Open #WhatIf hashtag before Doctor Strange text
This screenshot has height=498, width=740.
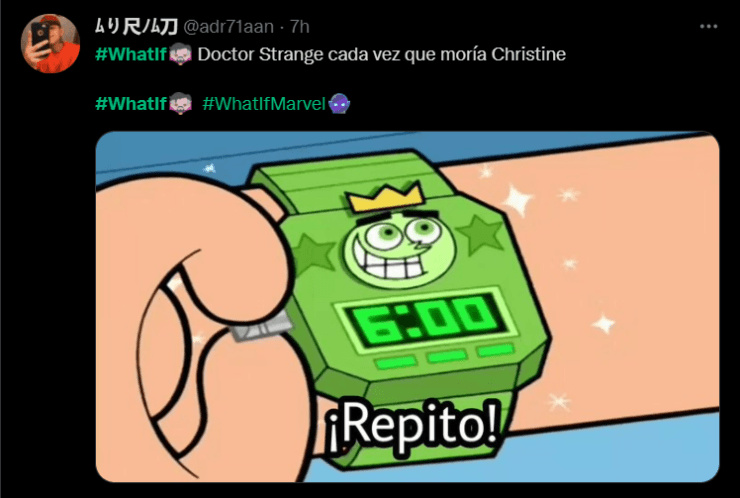[131, 54]
